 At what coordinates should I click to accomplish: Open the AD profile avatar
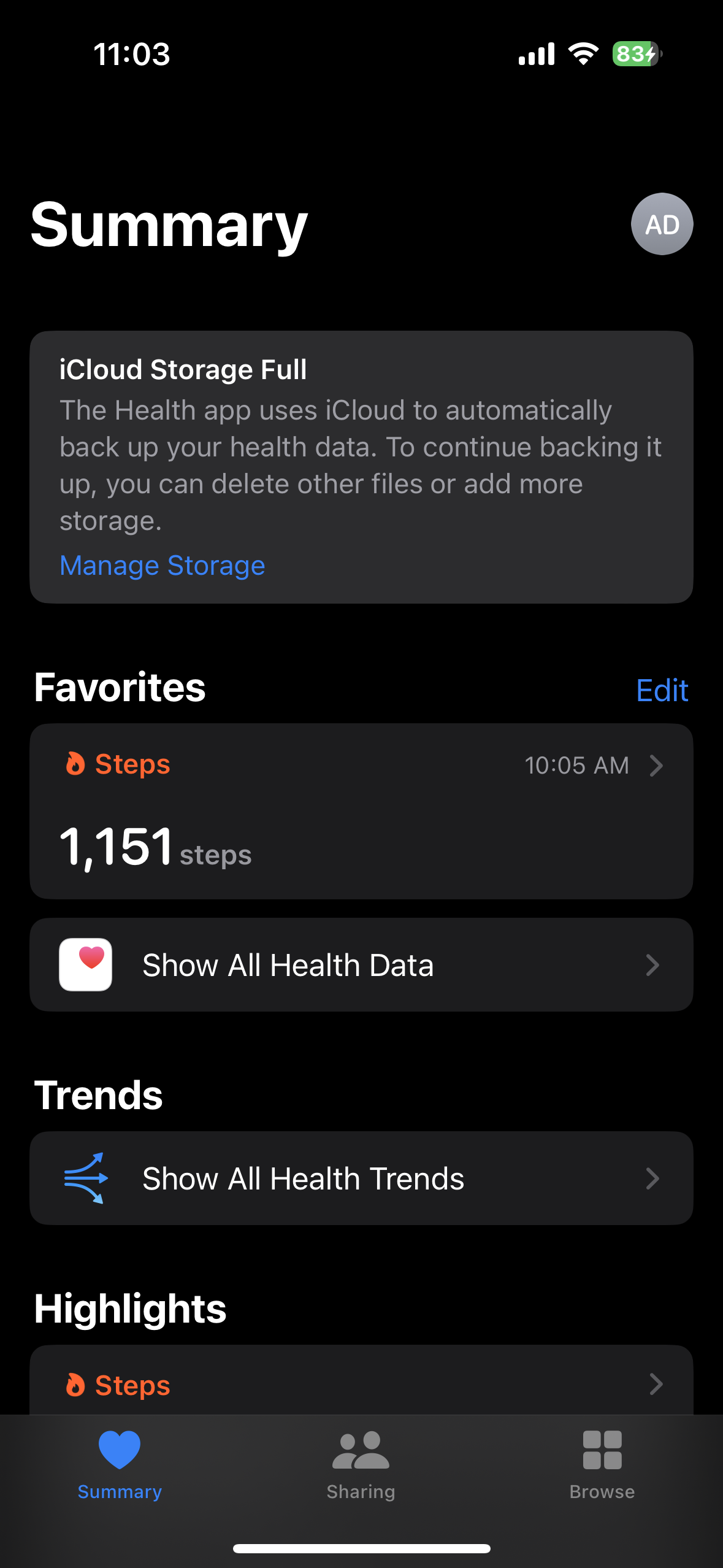[662, 224]
